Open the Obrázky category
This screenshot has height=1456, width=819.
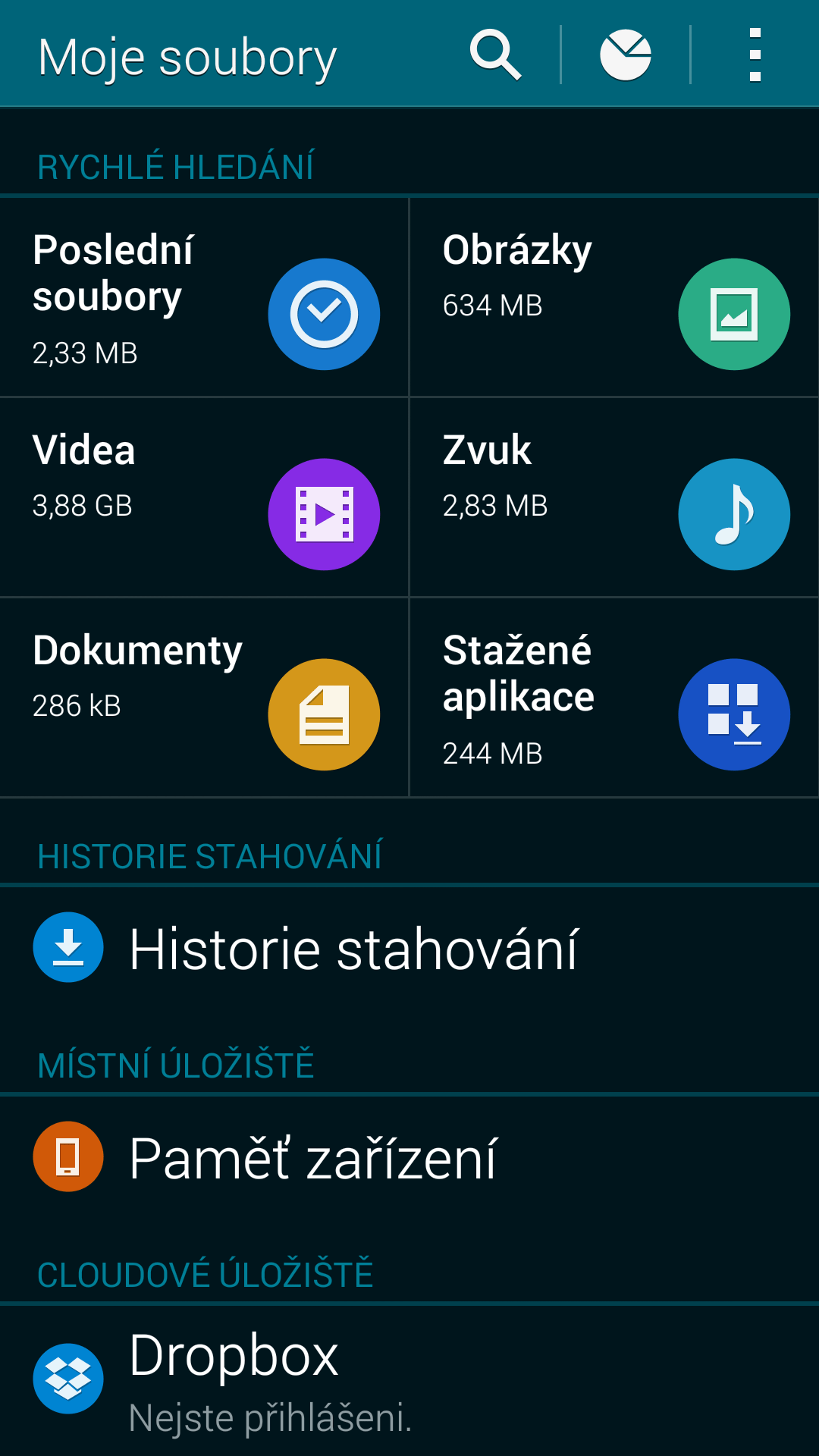tap(614, 297)
